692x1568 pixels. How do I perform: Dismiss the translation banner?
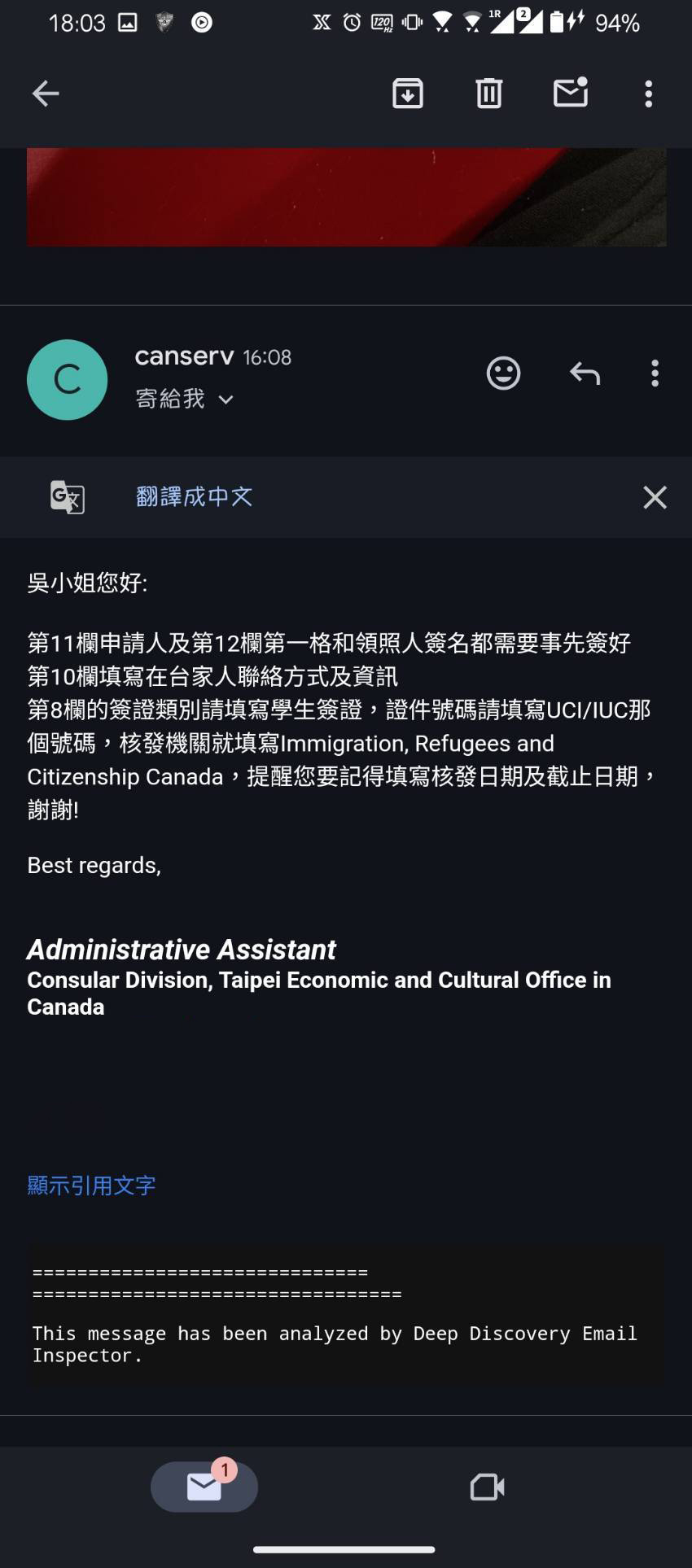coord(655,497)
